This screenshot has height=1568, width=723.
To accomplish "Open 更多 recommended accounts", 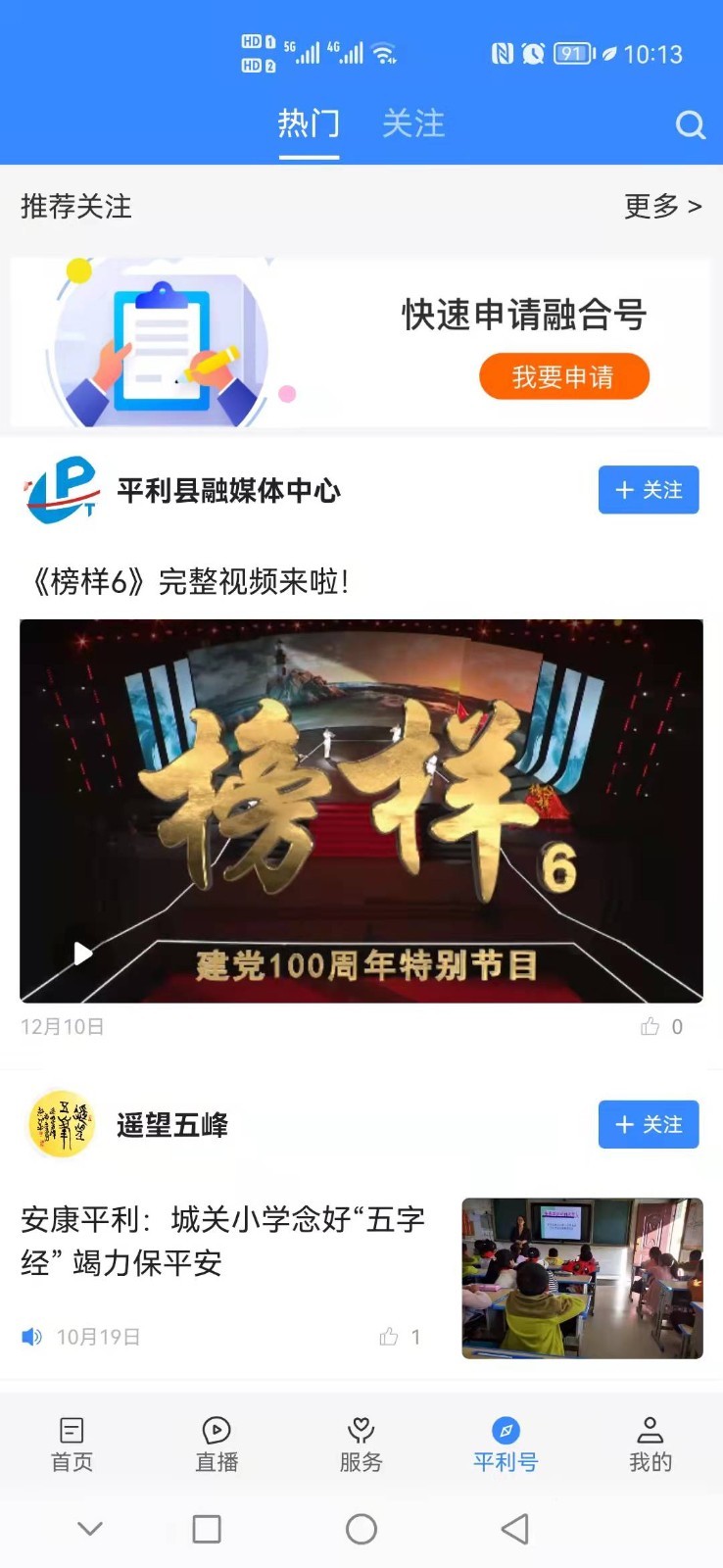I will coord(662,206).
